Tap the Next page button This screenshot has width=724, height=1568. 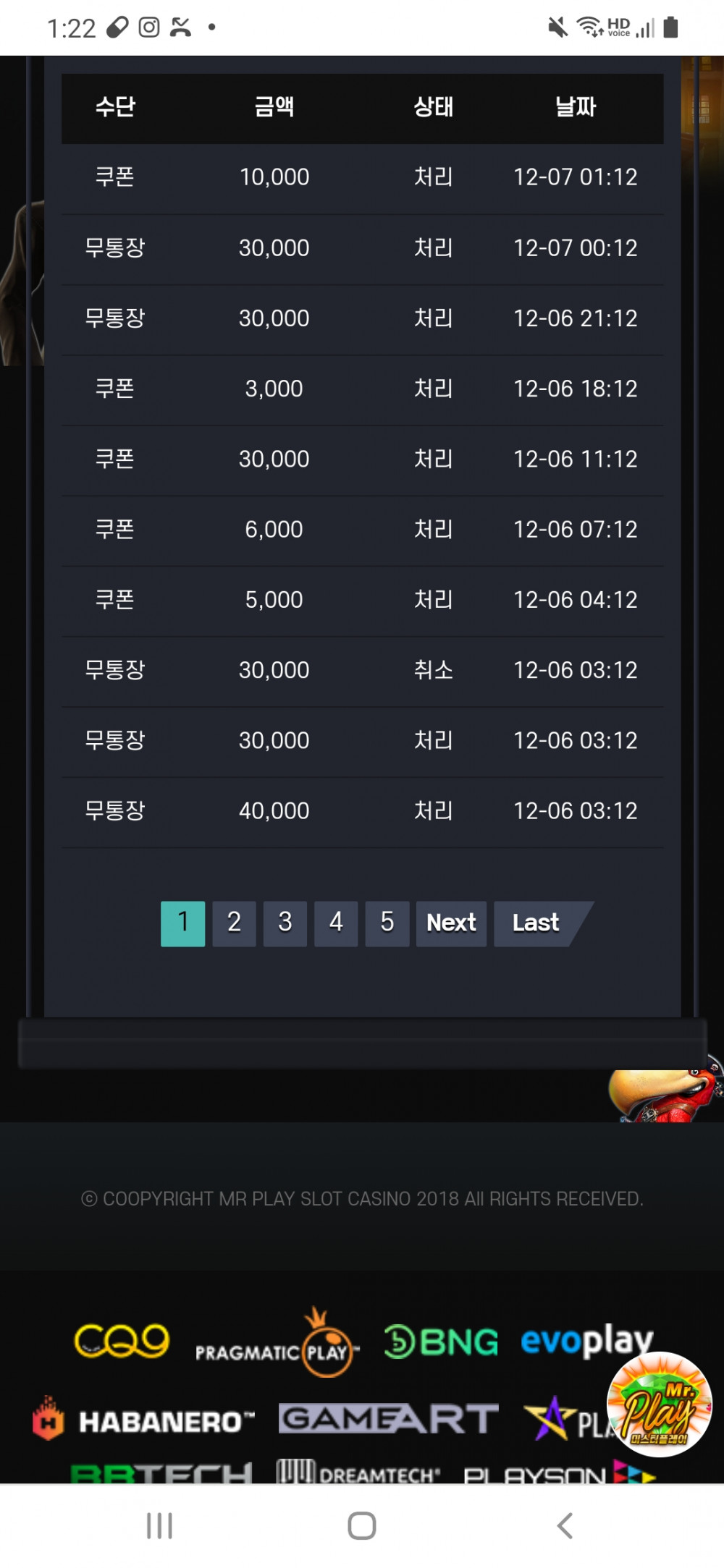point(450,923)
